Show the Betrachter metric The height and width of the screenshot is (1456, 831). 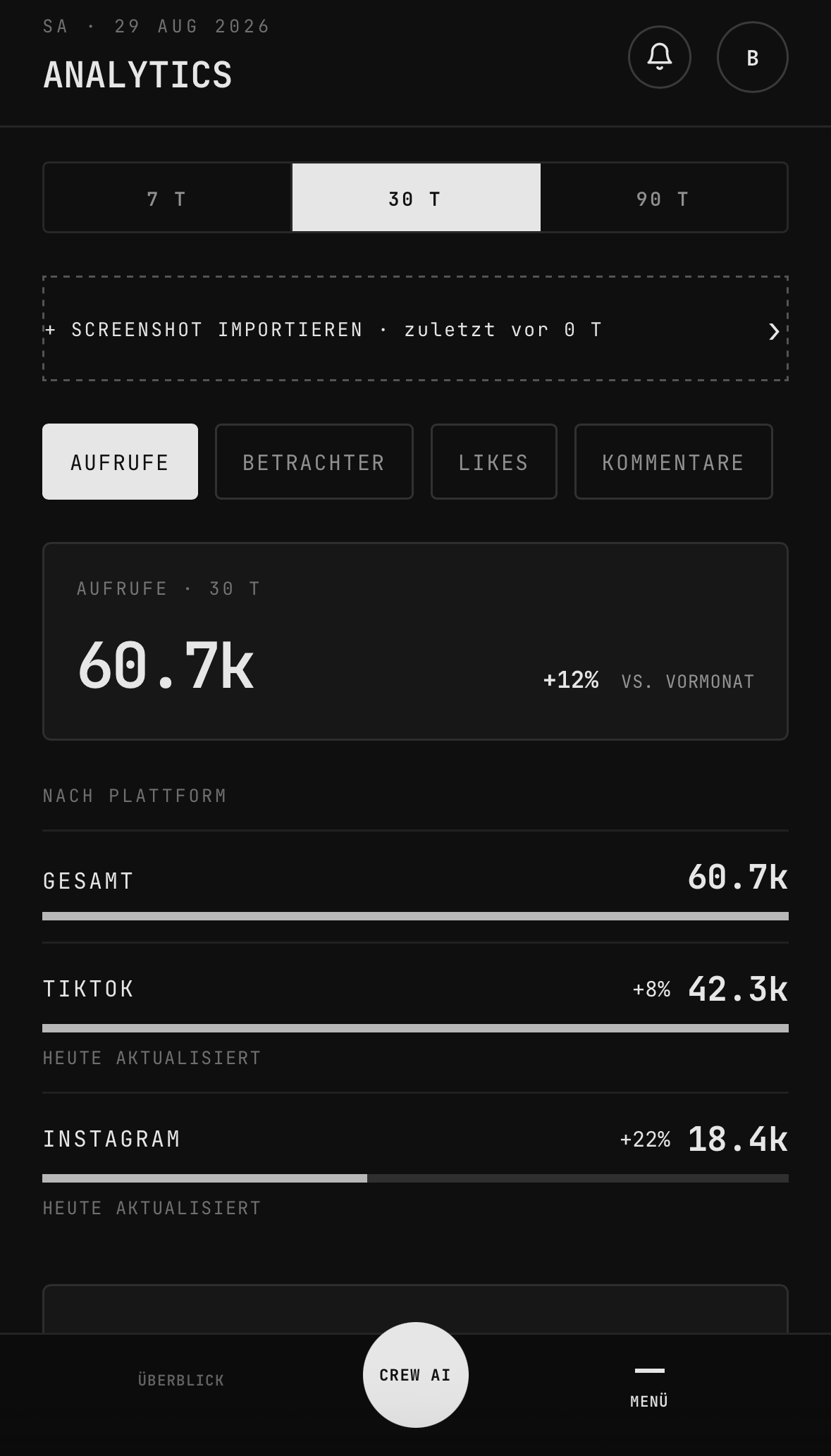(314, 462)
